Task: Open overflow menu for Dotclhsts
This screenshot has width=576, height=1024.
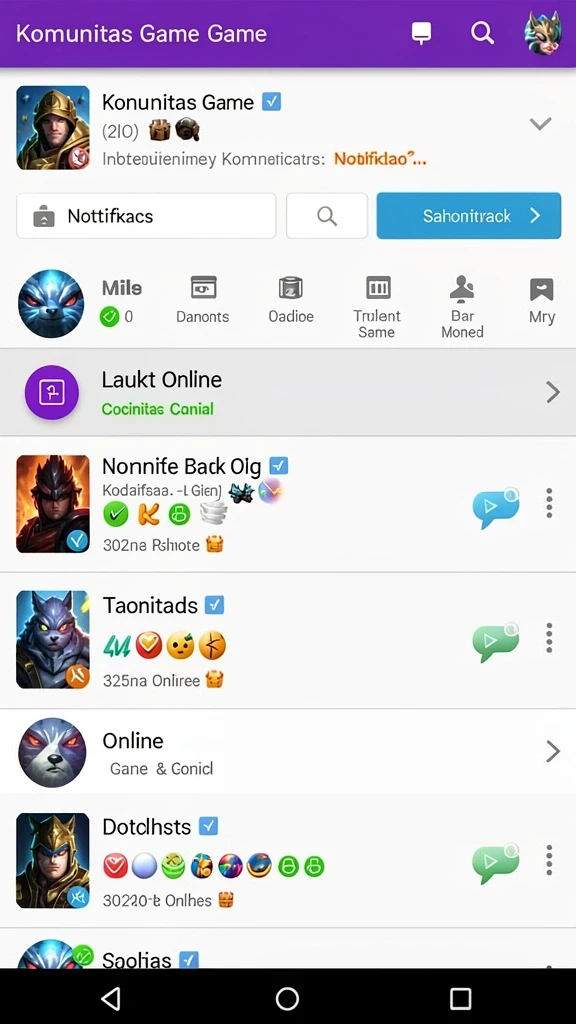Action: coord(549,859)
